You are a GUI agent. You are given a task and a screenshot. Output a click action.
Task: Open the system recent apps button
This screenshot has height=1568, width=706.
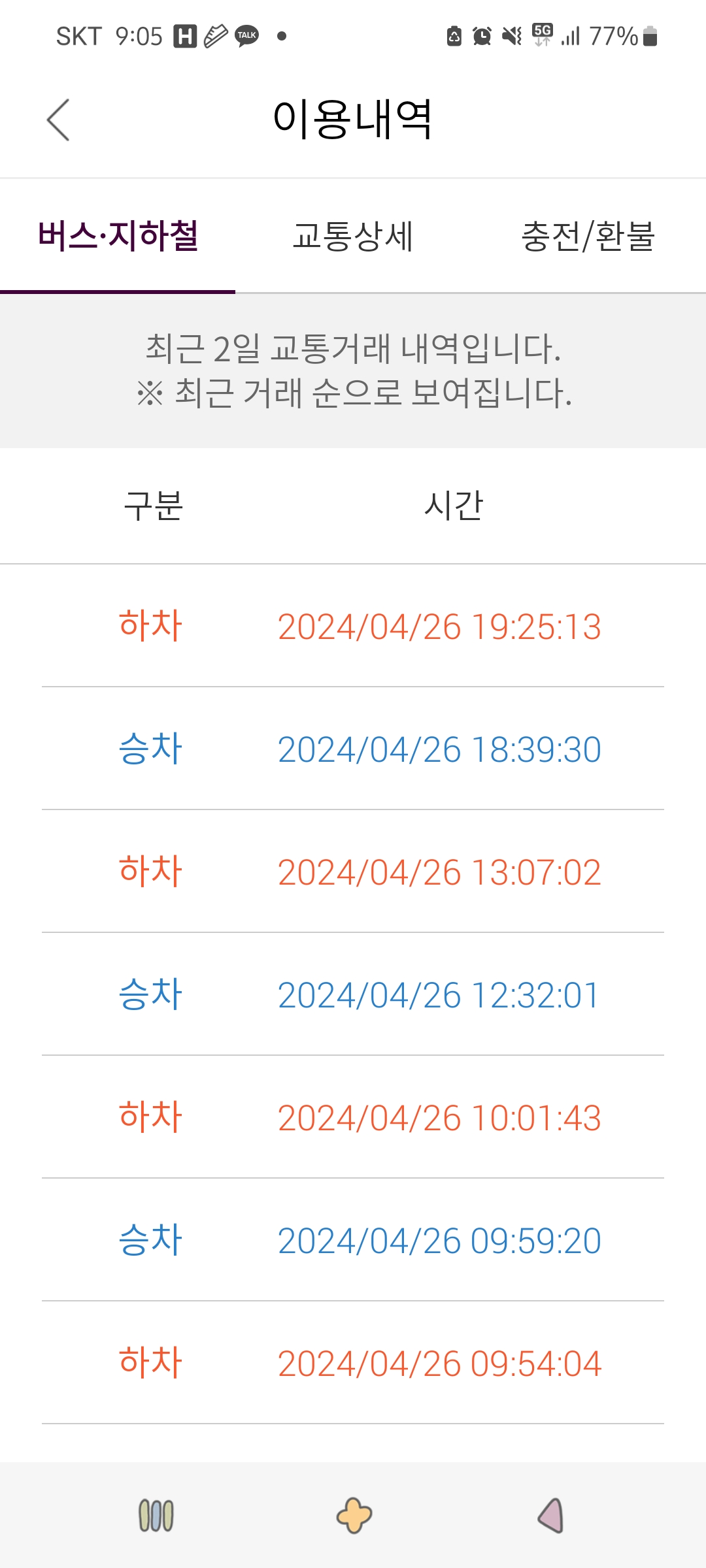156,1516
